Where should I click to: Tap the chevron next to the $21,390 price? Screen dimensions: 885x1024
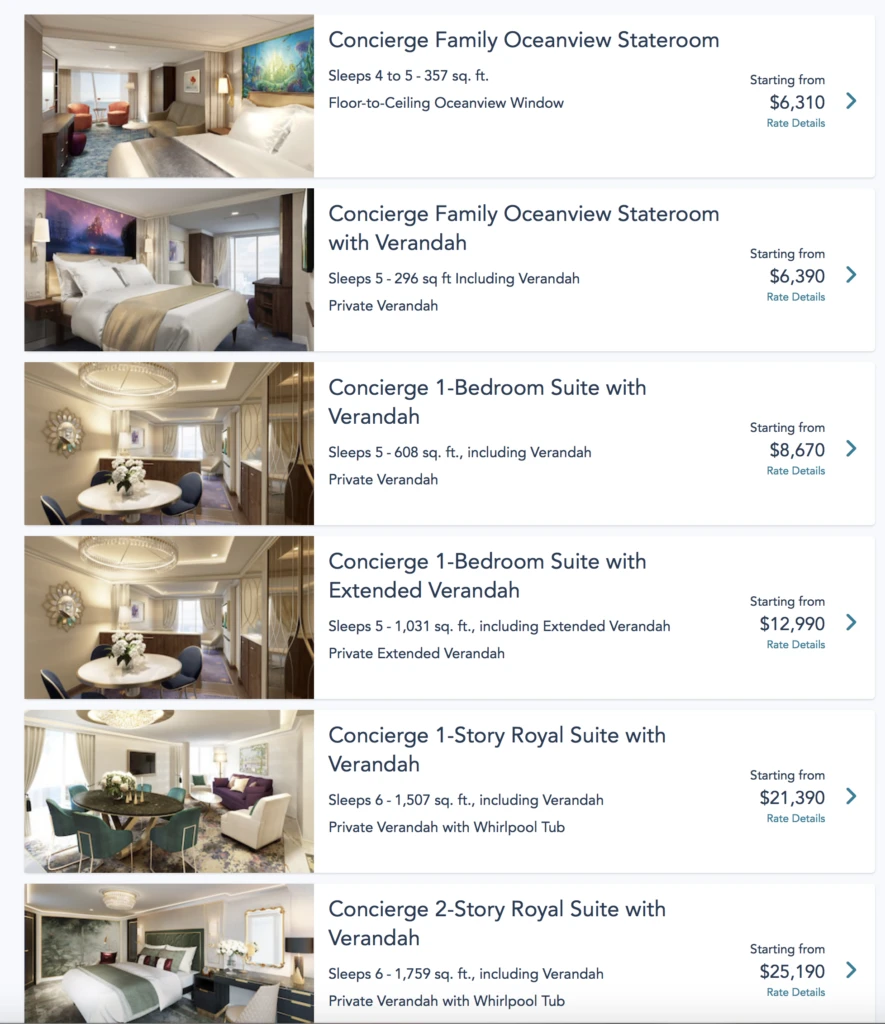coord(851,797)
